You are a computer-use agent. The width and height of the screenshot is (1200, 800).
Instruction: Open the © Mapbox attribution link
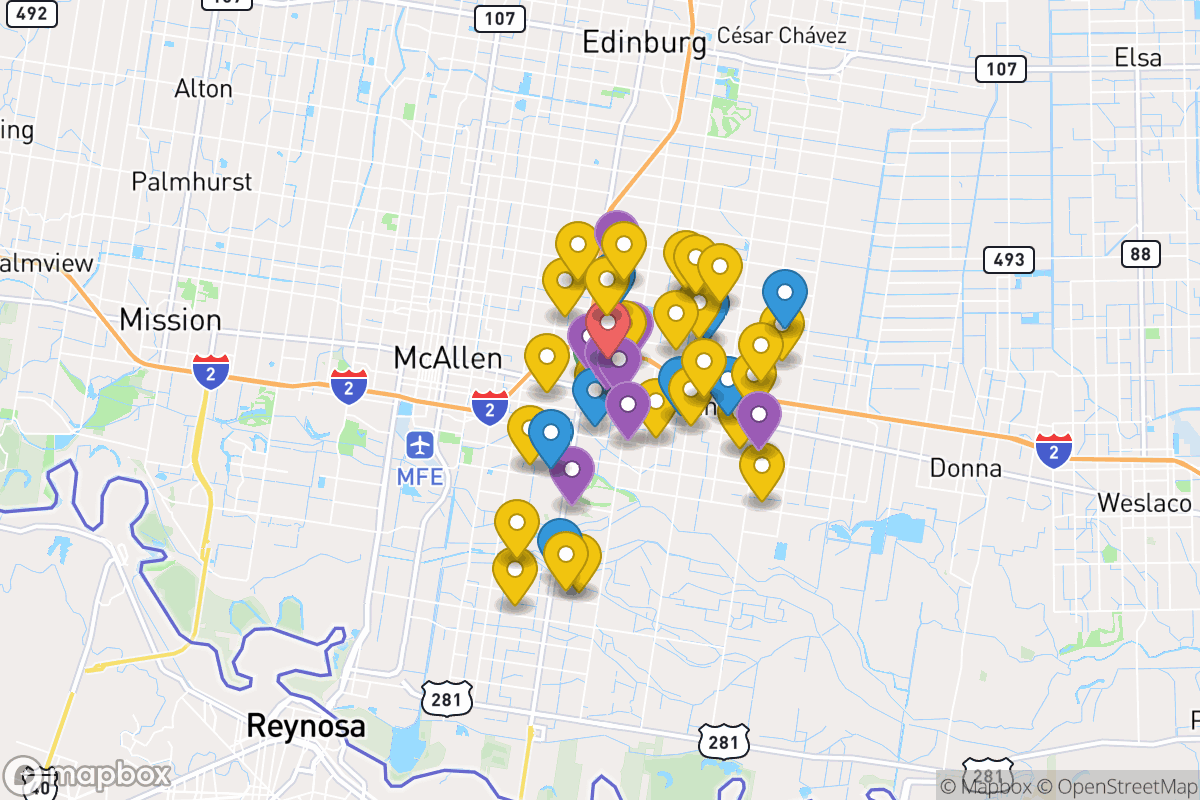point(983,785)
